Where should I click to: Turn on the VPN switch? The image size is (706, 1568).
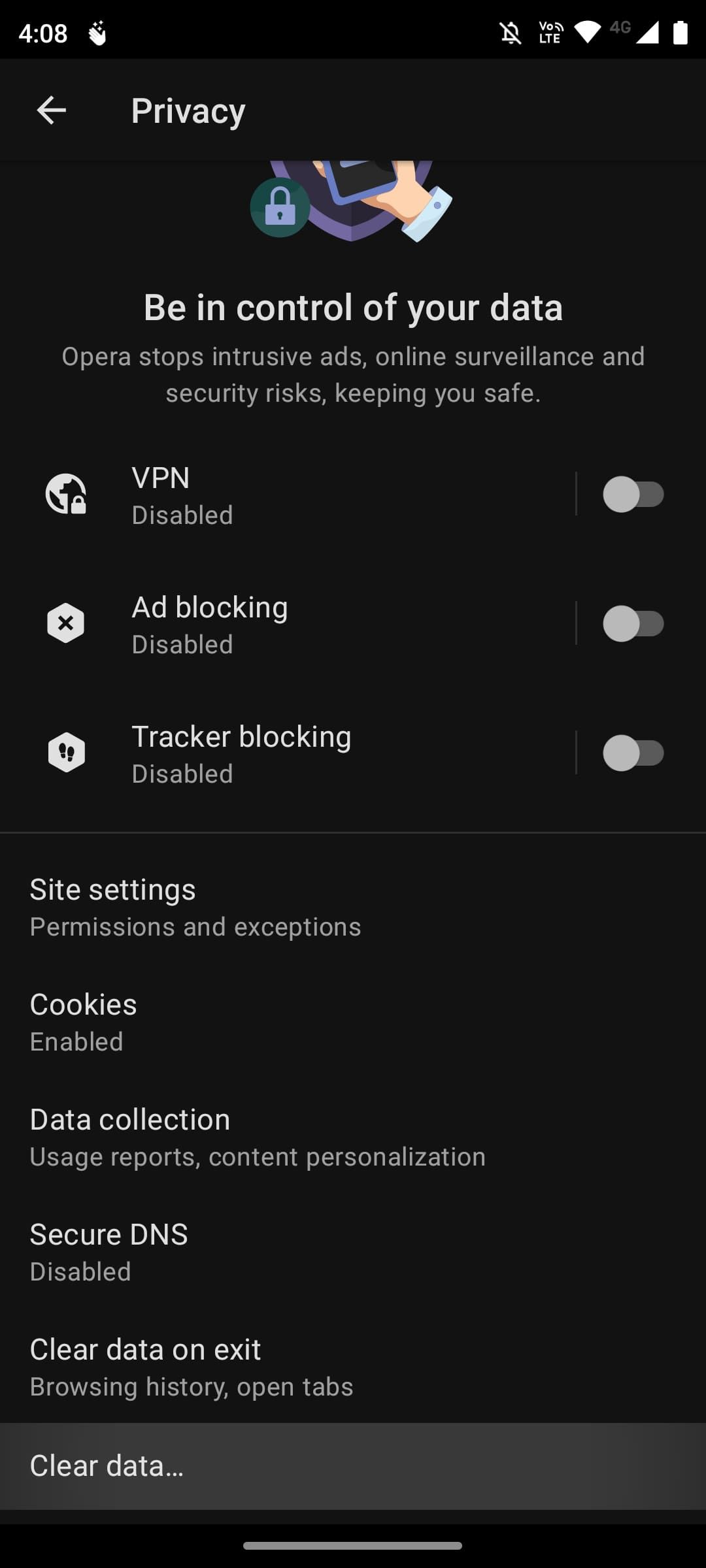[x=633, y=494]
